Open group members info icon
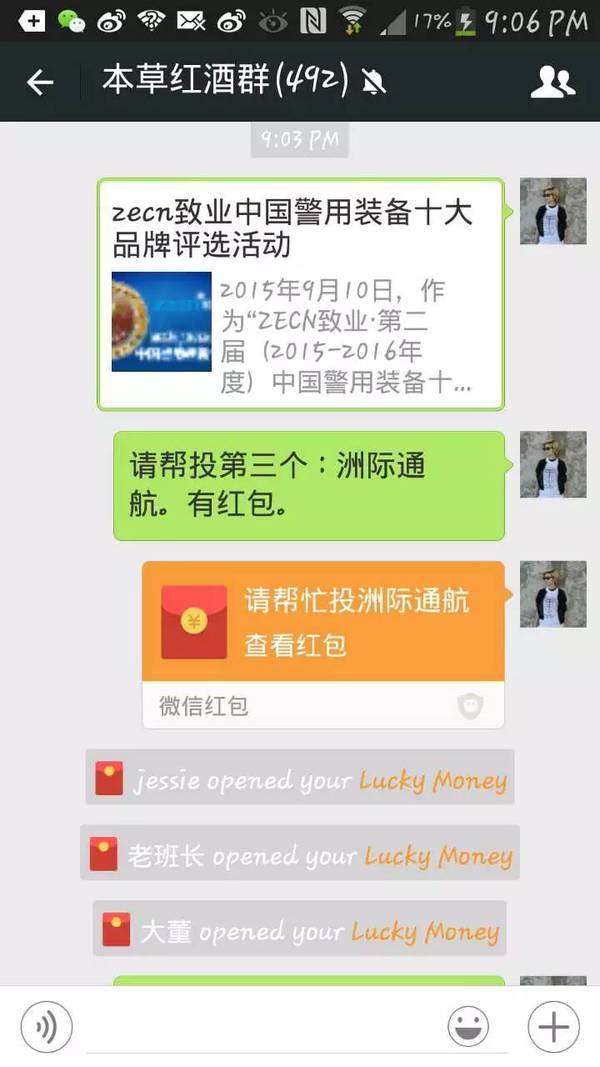This screenshot has width=600, height=1067. [552, 82]
